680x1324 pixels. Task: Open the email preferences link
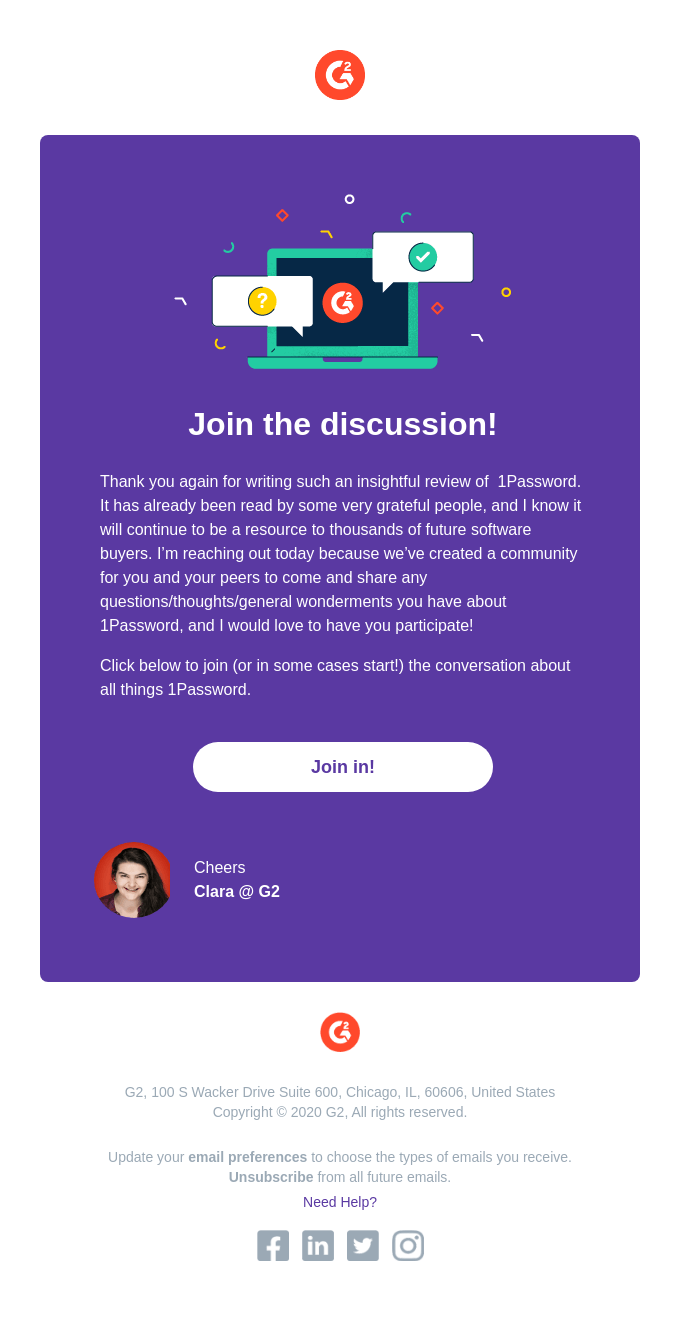[x=247, y=1157]
